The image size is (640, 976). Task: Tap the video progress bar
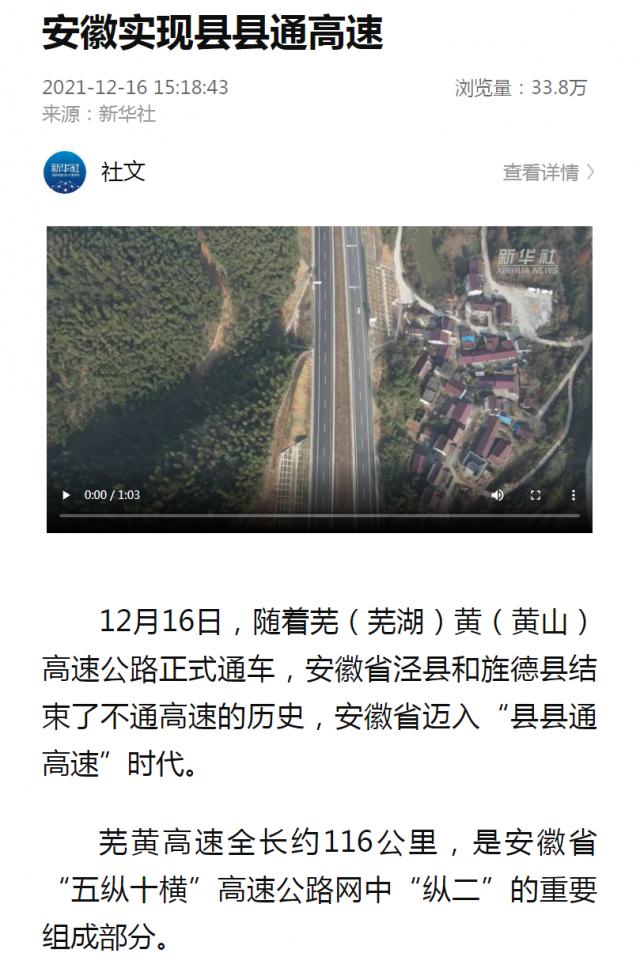coord(319,516)
